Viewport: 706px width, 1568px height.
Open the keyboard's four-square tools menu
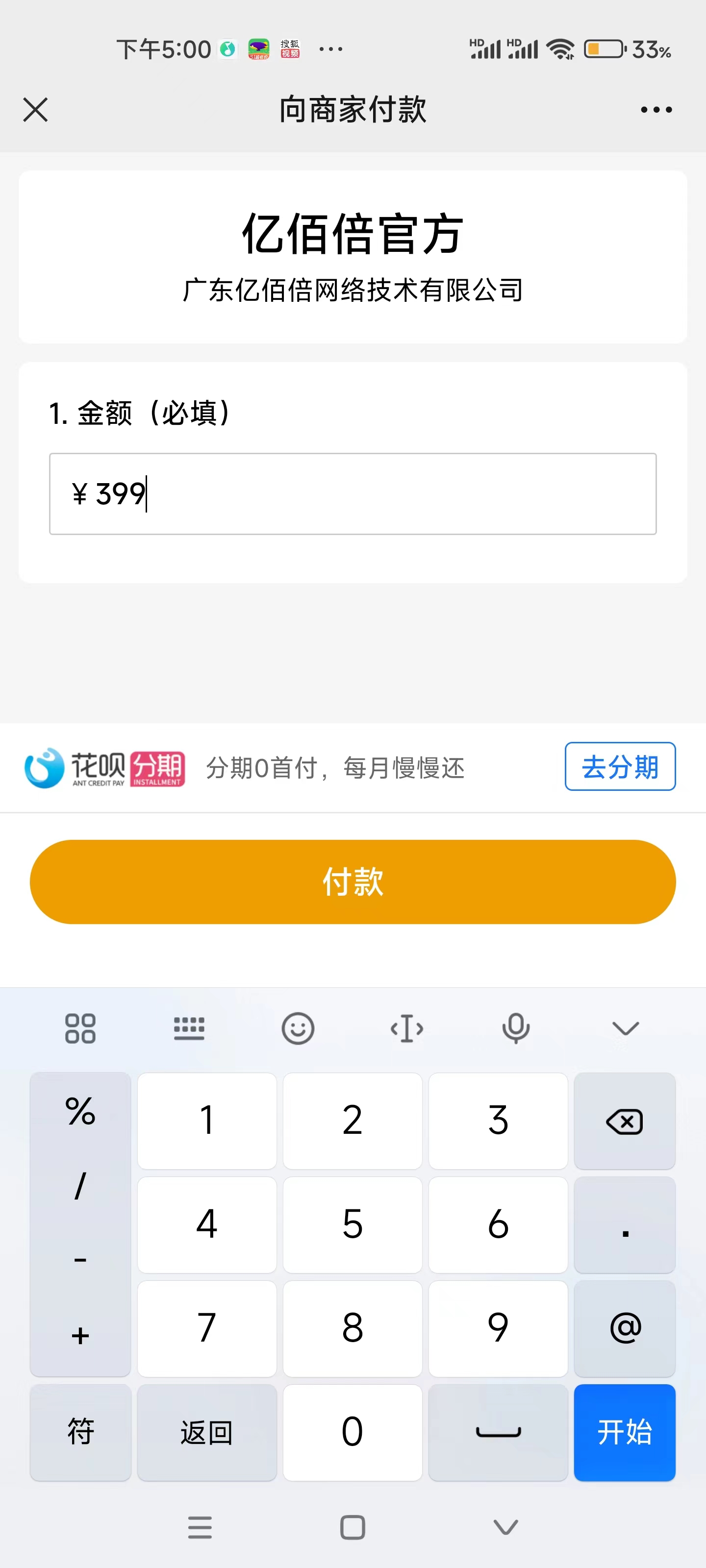(x=80, y=1029)
